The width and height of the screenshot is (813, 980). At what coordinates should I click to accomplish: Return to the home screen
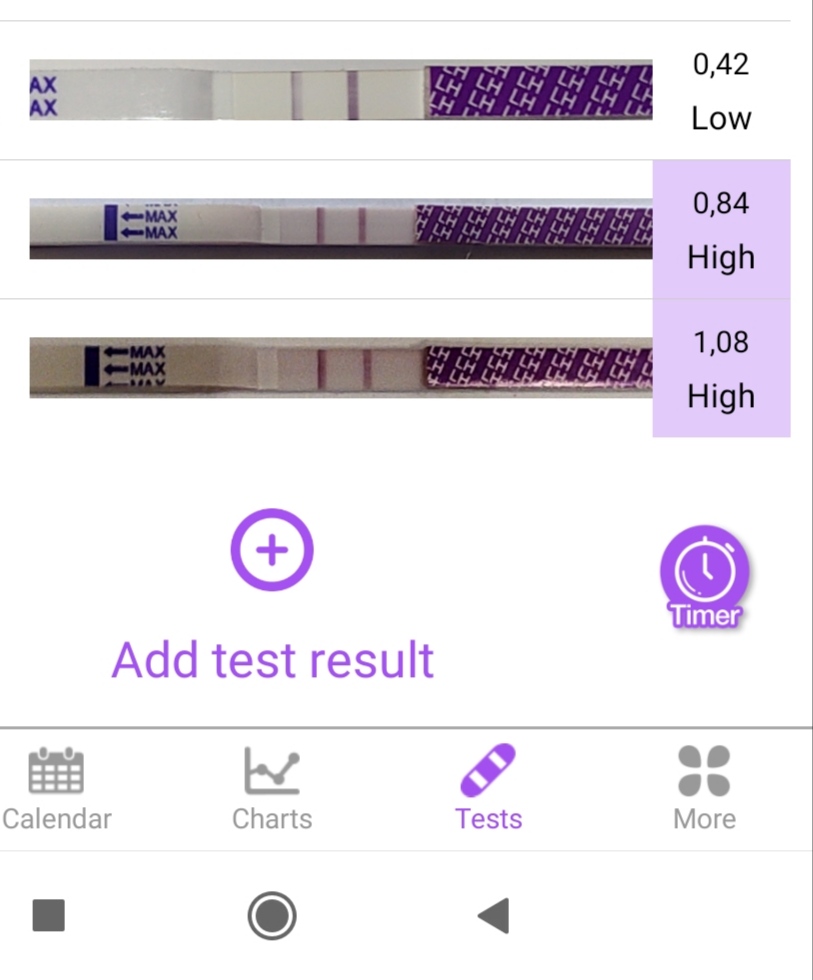(x=272, y=915)
